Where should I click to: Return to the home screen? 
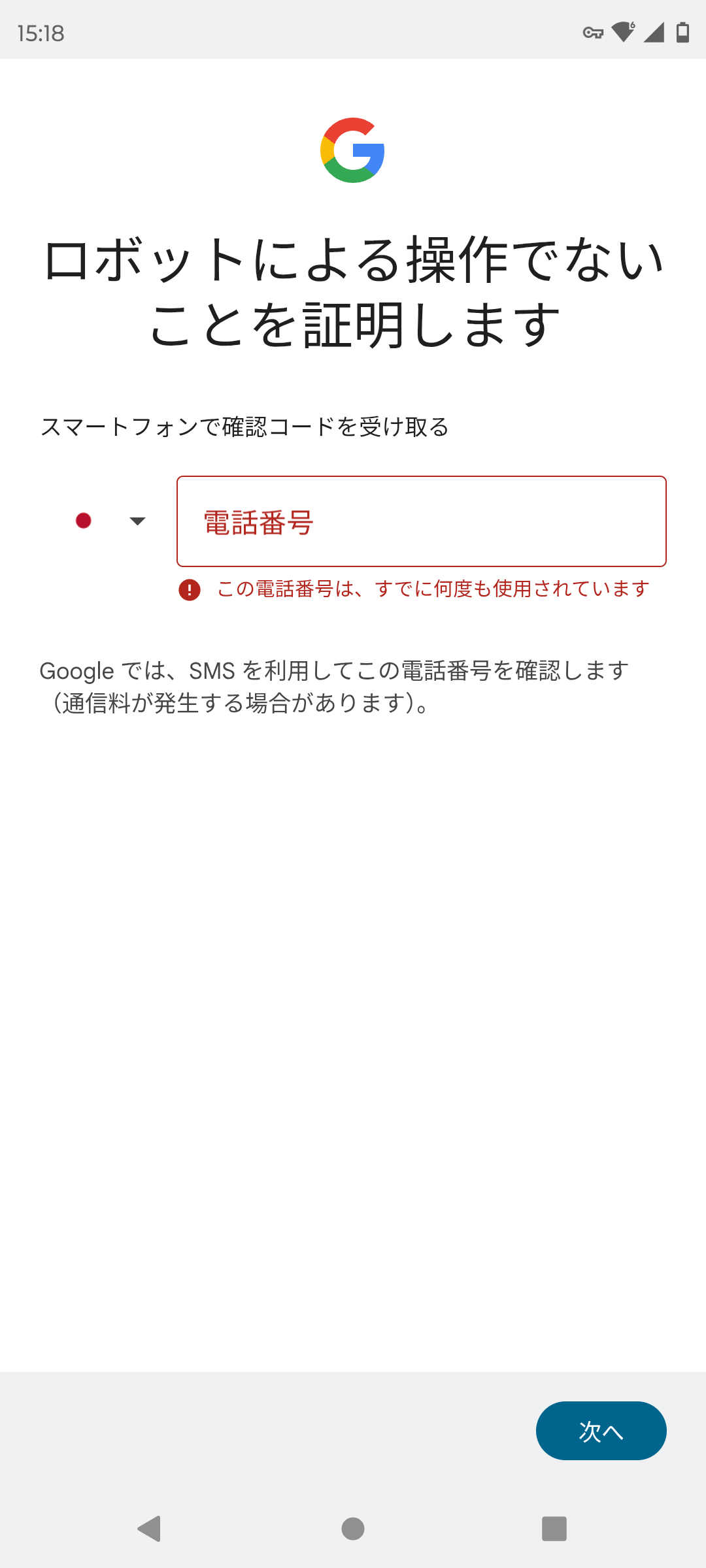[353, 1529]
